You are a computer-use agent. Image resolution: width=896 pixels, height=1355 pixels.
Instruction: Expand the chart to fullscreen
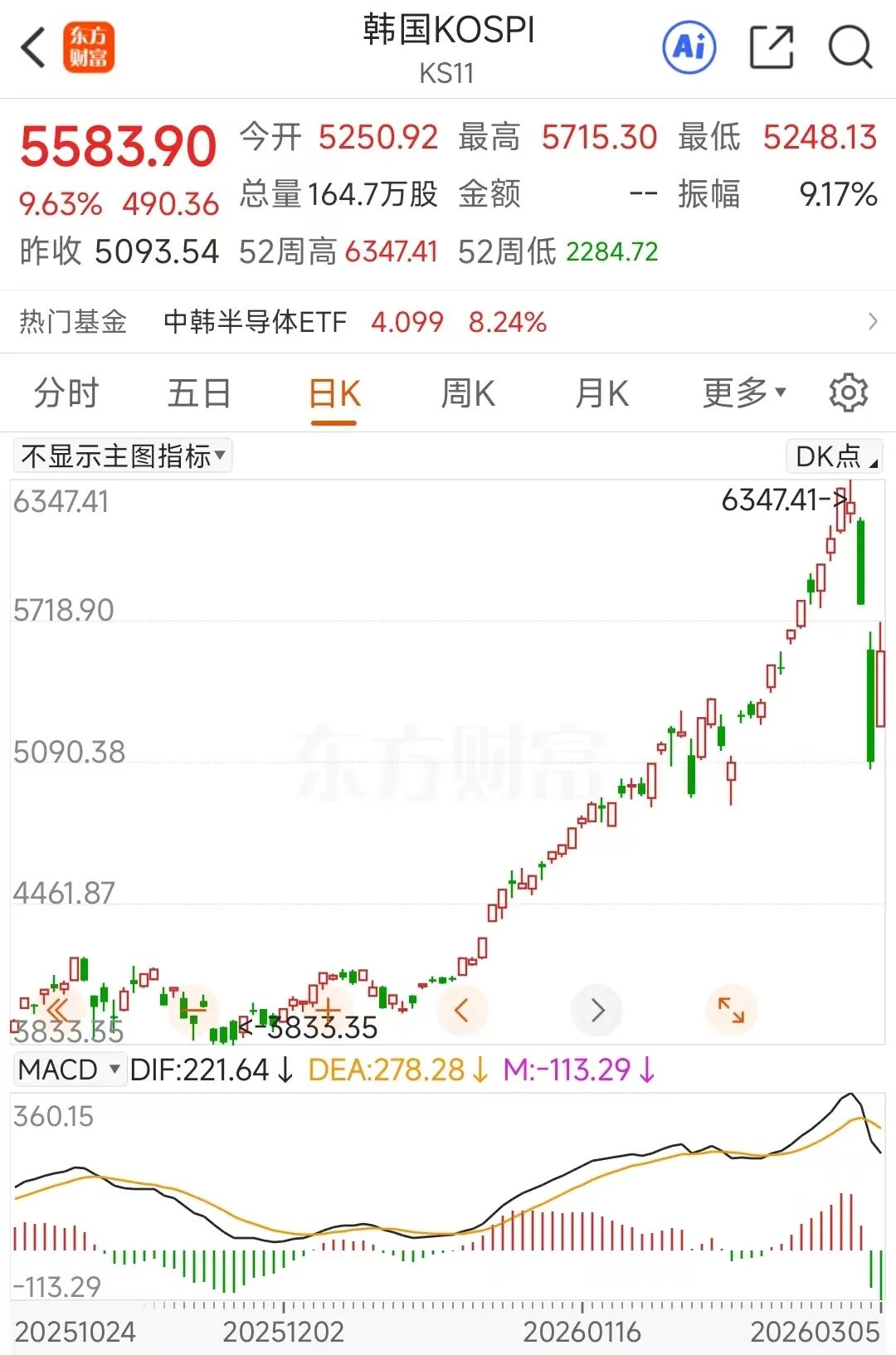[731, 1010]
